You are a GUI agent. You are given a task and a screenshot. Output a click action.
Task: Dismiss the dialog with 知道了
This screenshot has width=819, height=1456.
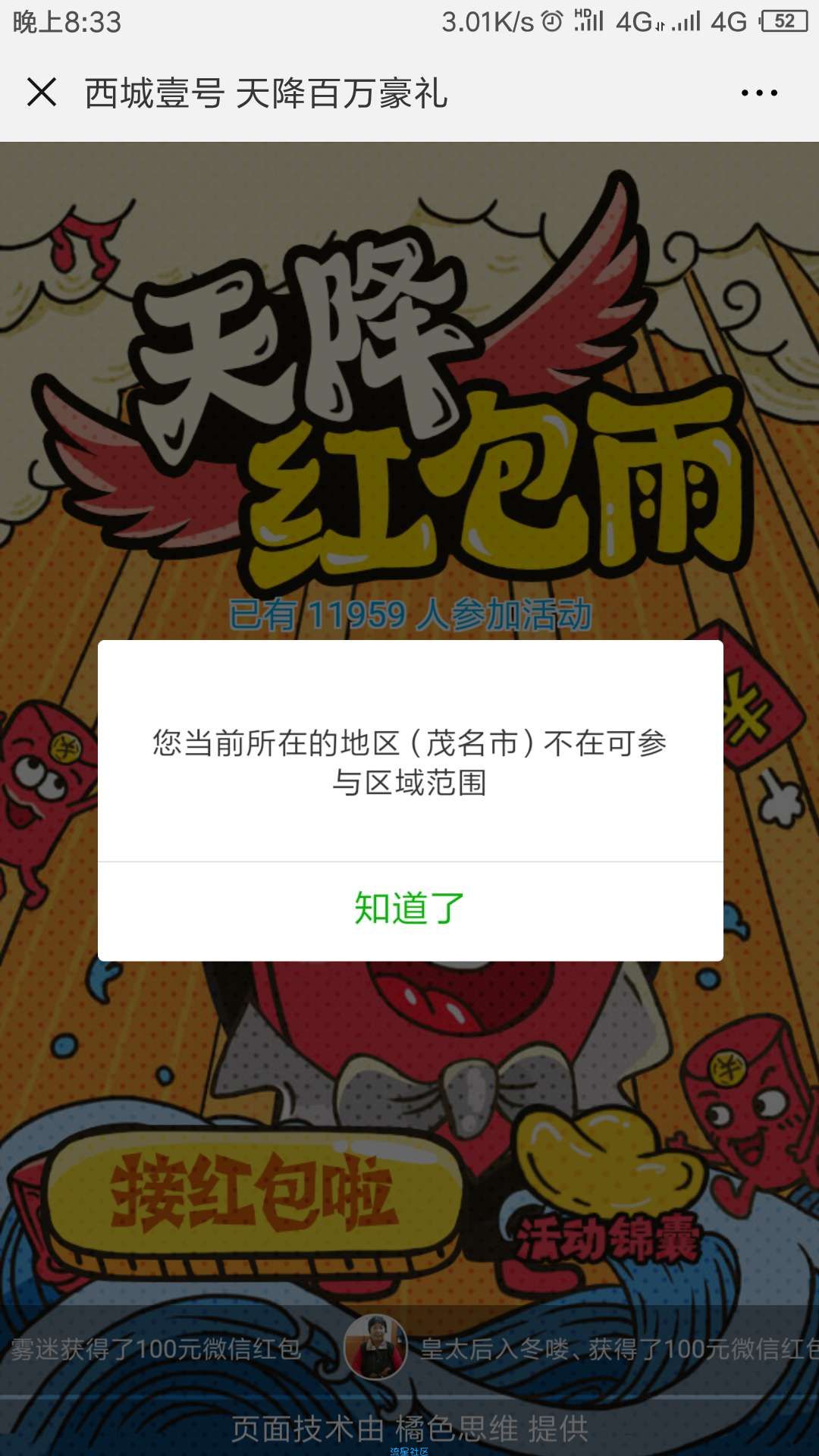(409, 909)
